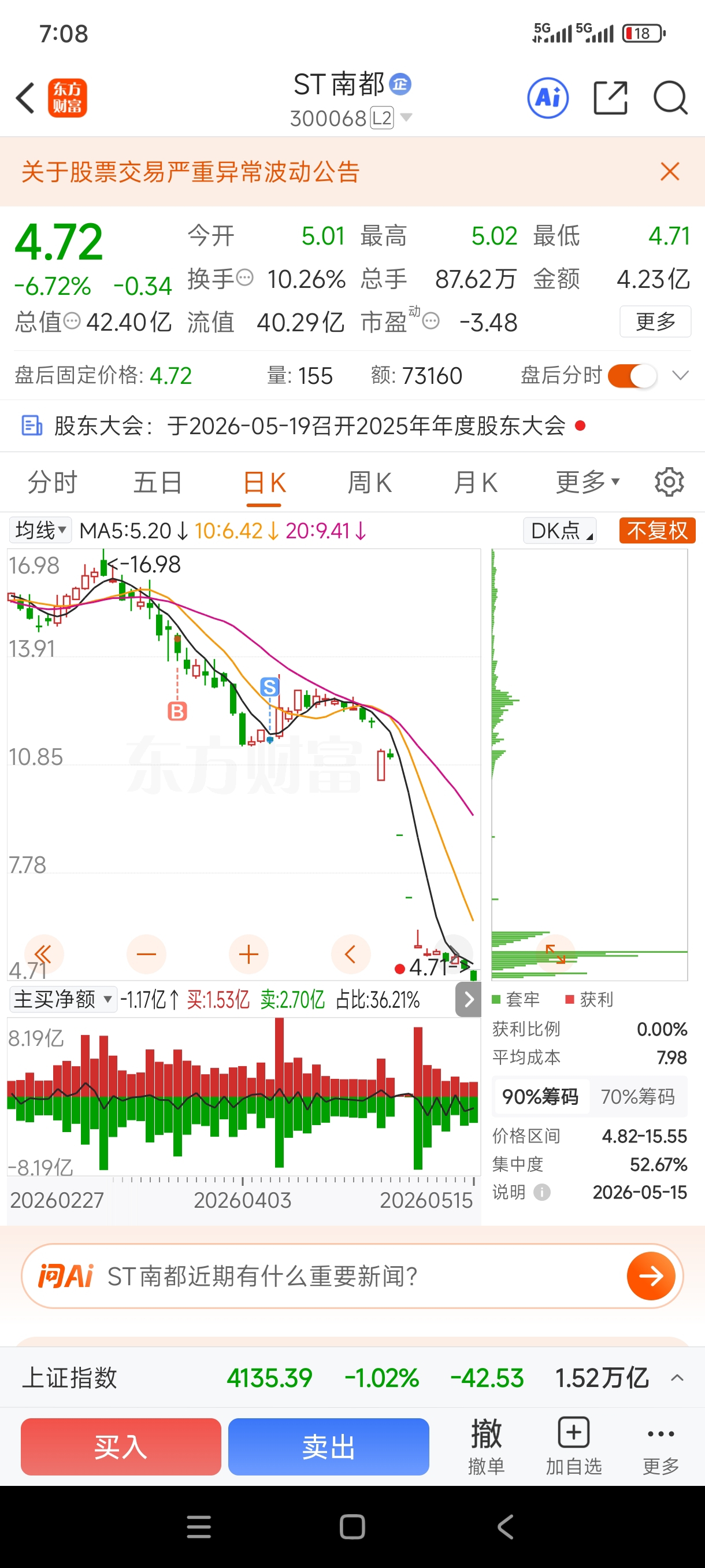Open chart settings gear
This screenshot has height=1568, width=705.
tap(669, 482)
